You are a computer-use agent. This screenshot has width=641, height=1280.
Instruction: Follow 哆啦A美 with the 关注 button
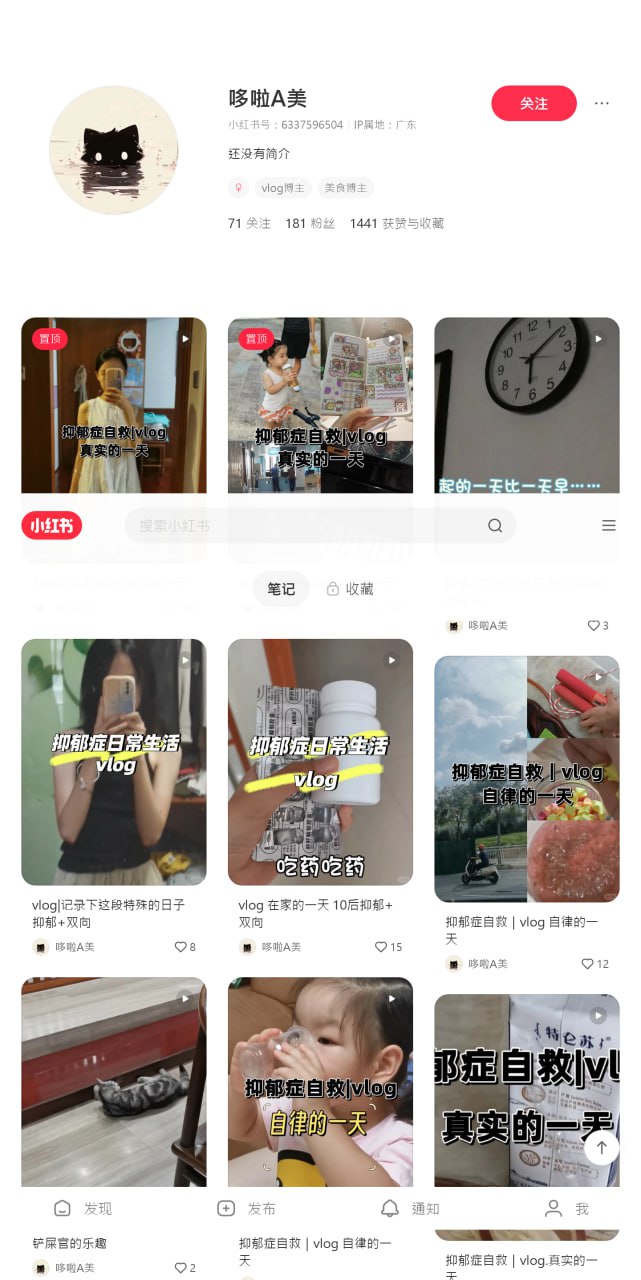click(534, 104)
